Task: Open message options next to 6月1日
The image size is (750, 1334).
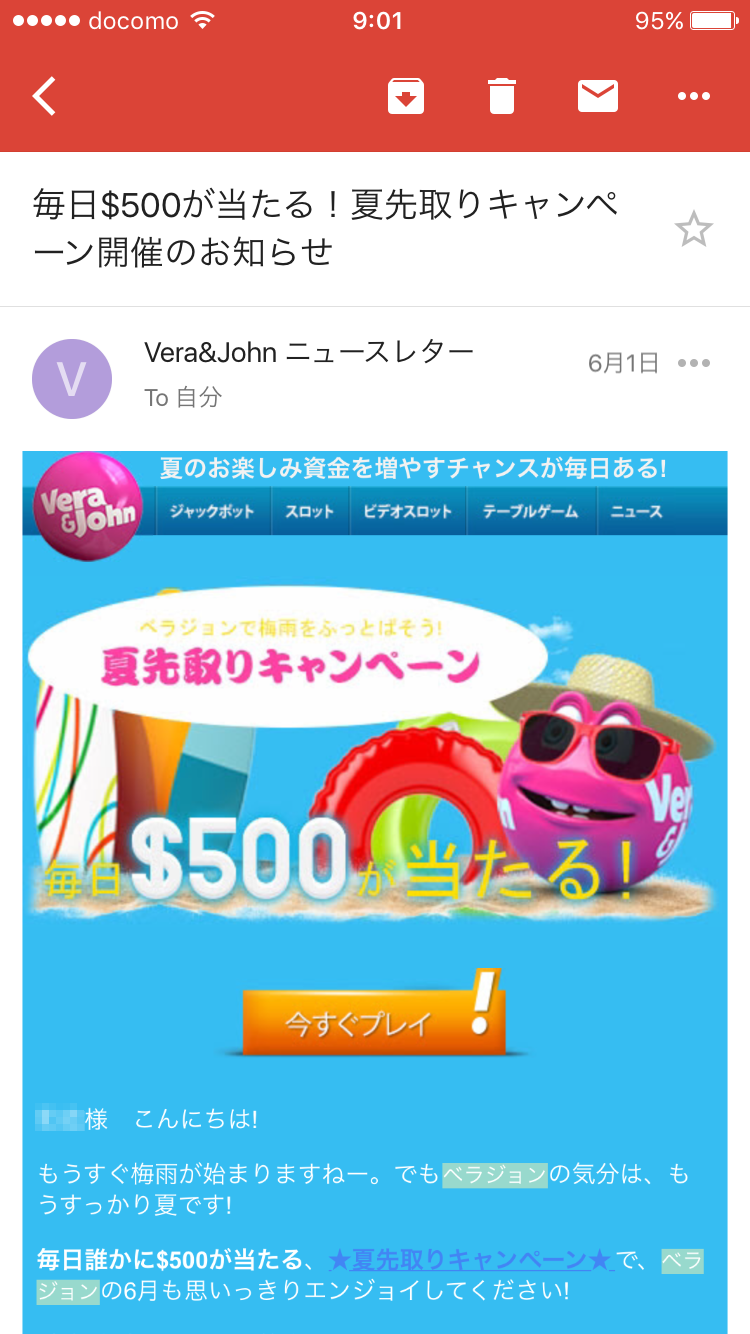Action: point(694,363)
